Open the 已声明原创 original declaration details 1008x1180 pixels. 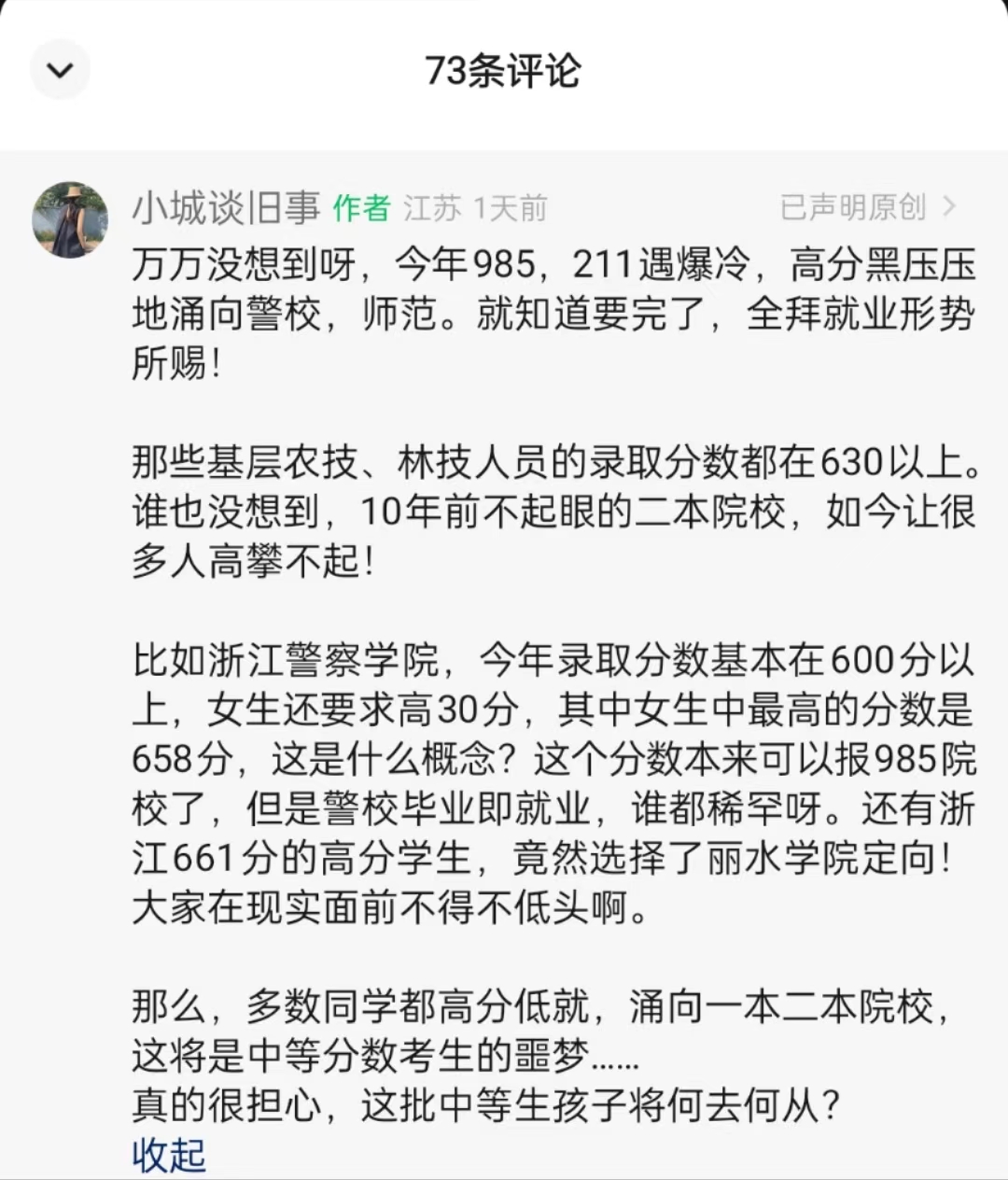867,207
